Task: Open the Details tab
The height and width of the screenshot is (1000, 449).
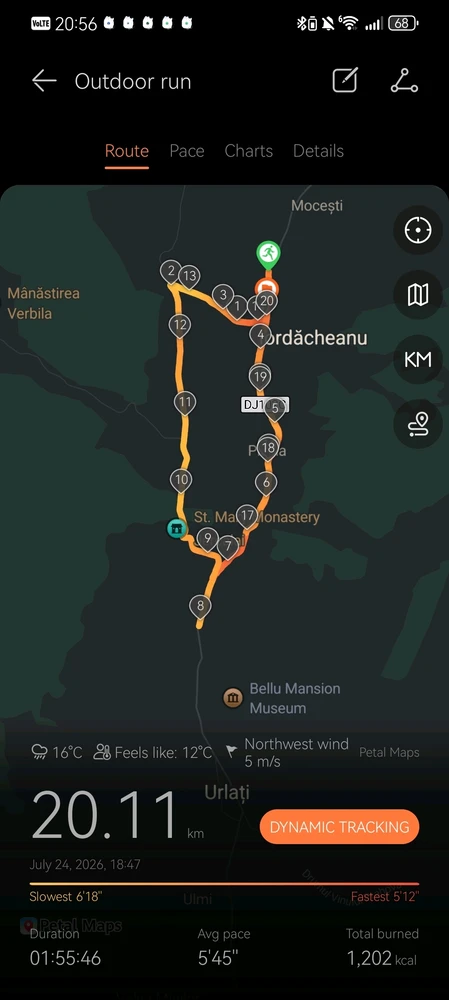Action: point(318,151)
